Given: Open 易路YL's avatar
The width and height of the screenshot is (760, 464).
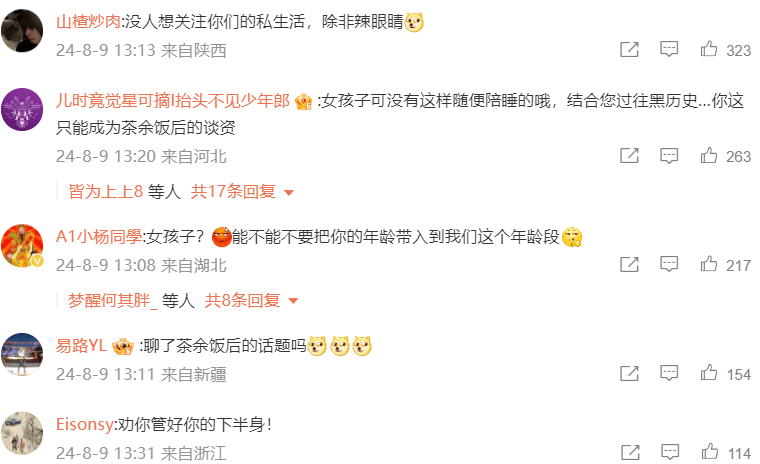Looking at the screenshot, I should pyautogui.click(x=22, y=355).
